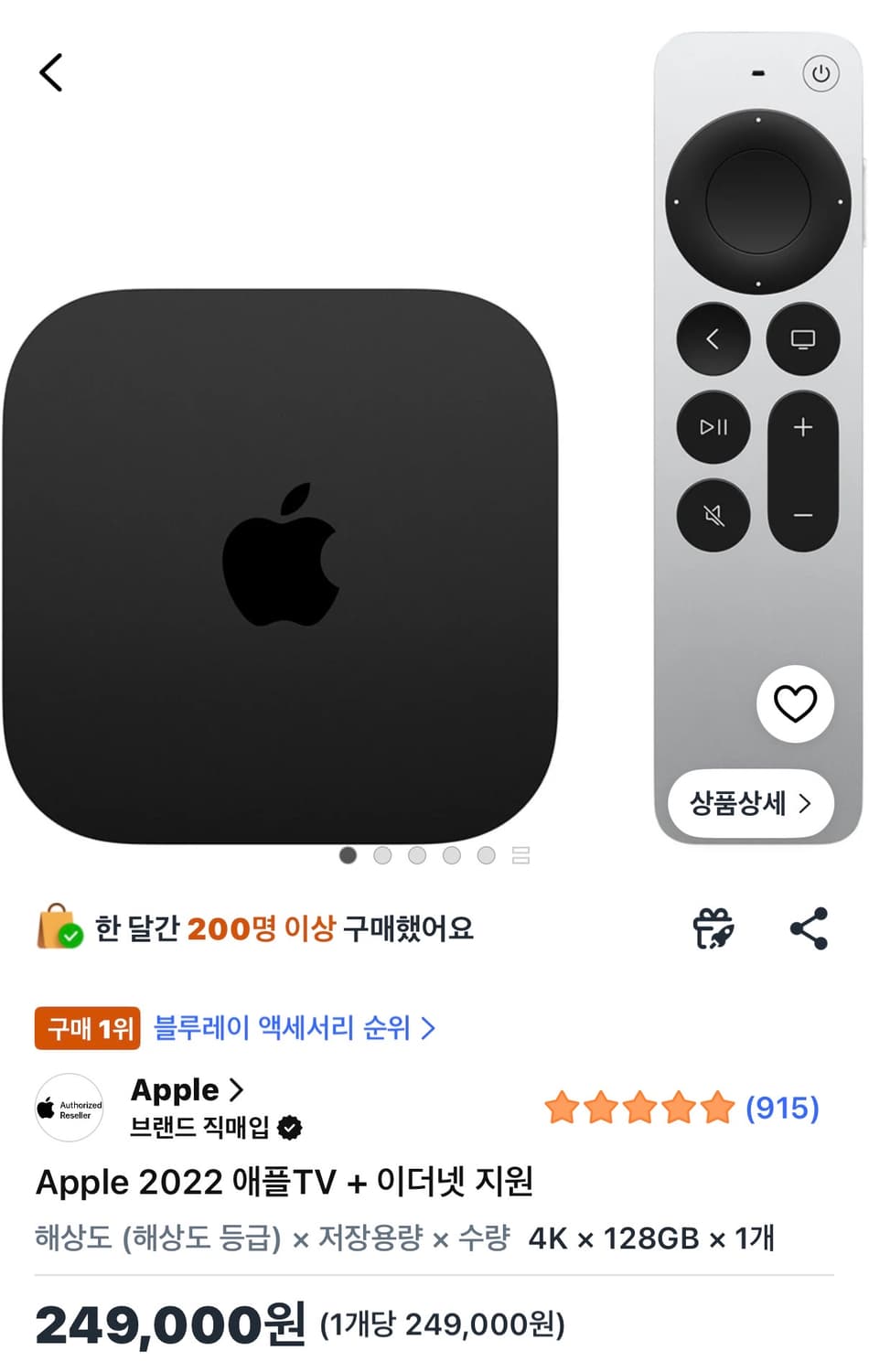Screen dimensions: 869x1372
Task: Tap the gift rocket delivery icon
Action: (x=714, y=927)
